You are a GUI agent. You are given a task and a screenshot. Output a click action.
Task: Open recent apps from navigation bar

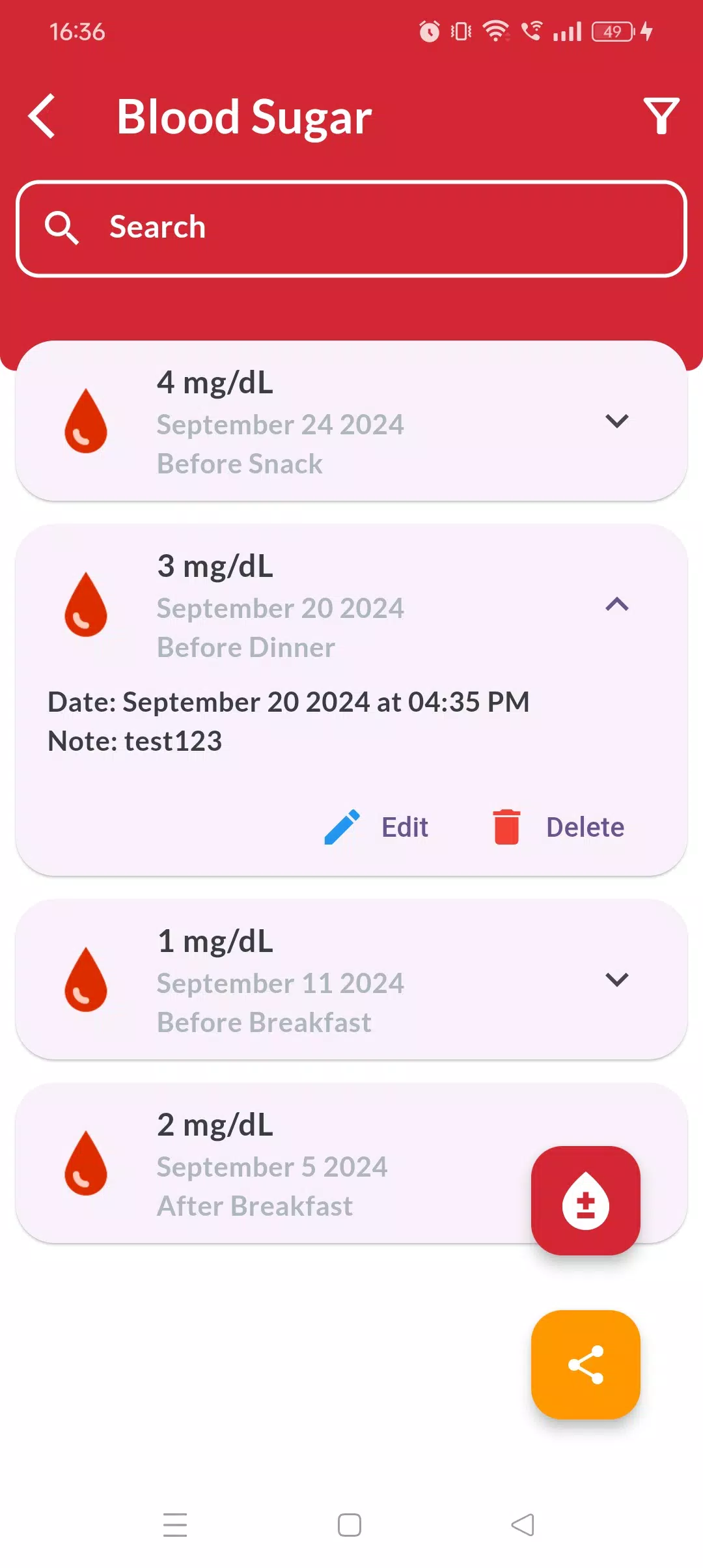(x=175, y=1525)
